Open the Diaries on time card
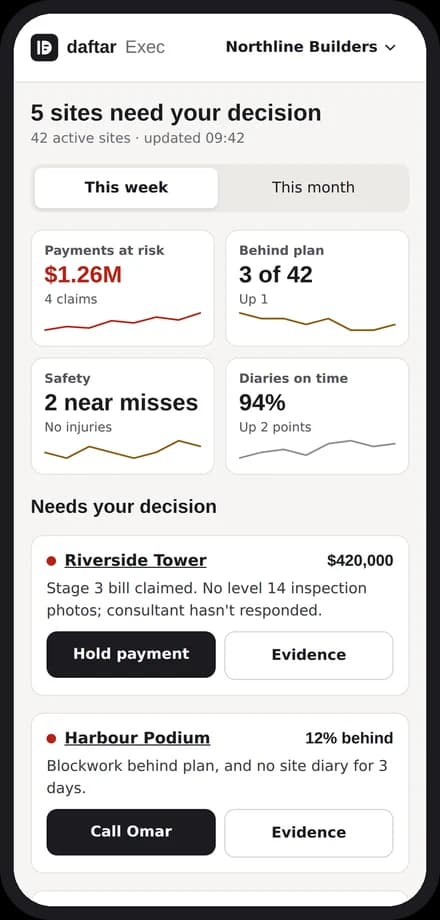Viewport: 440px width, 920px height. coord(317,416)
